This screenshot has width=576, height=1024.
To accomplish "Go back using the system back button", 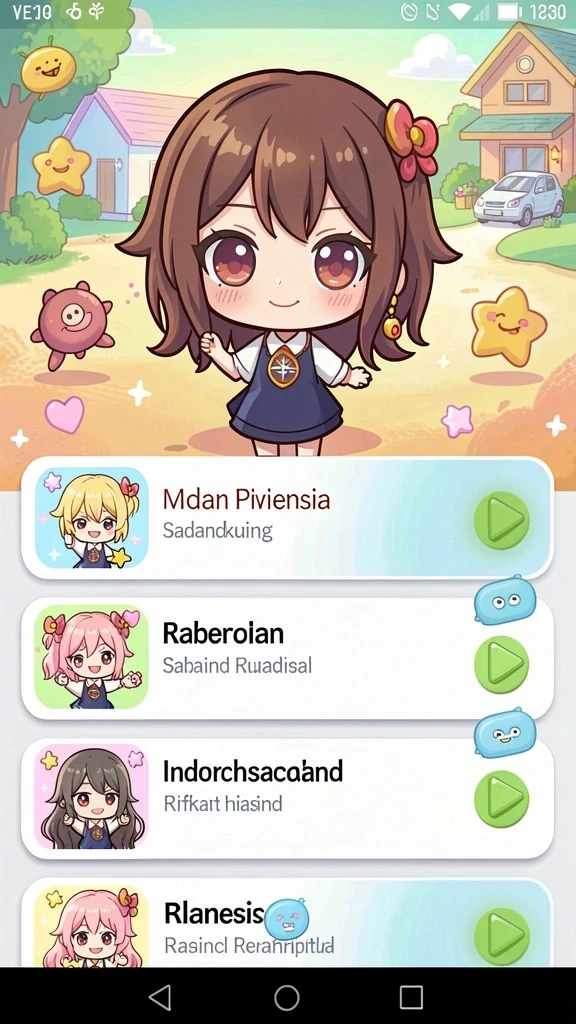I will pyautogui.click(x=160, y=997).
